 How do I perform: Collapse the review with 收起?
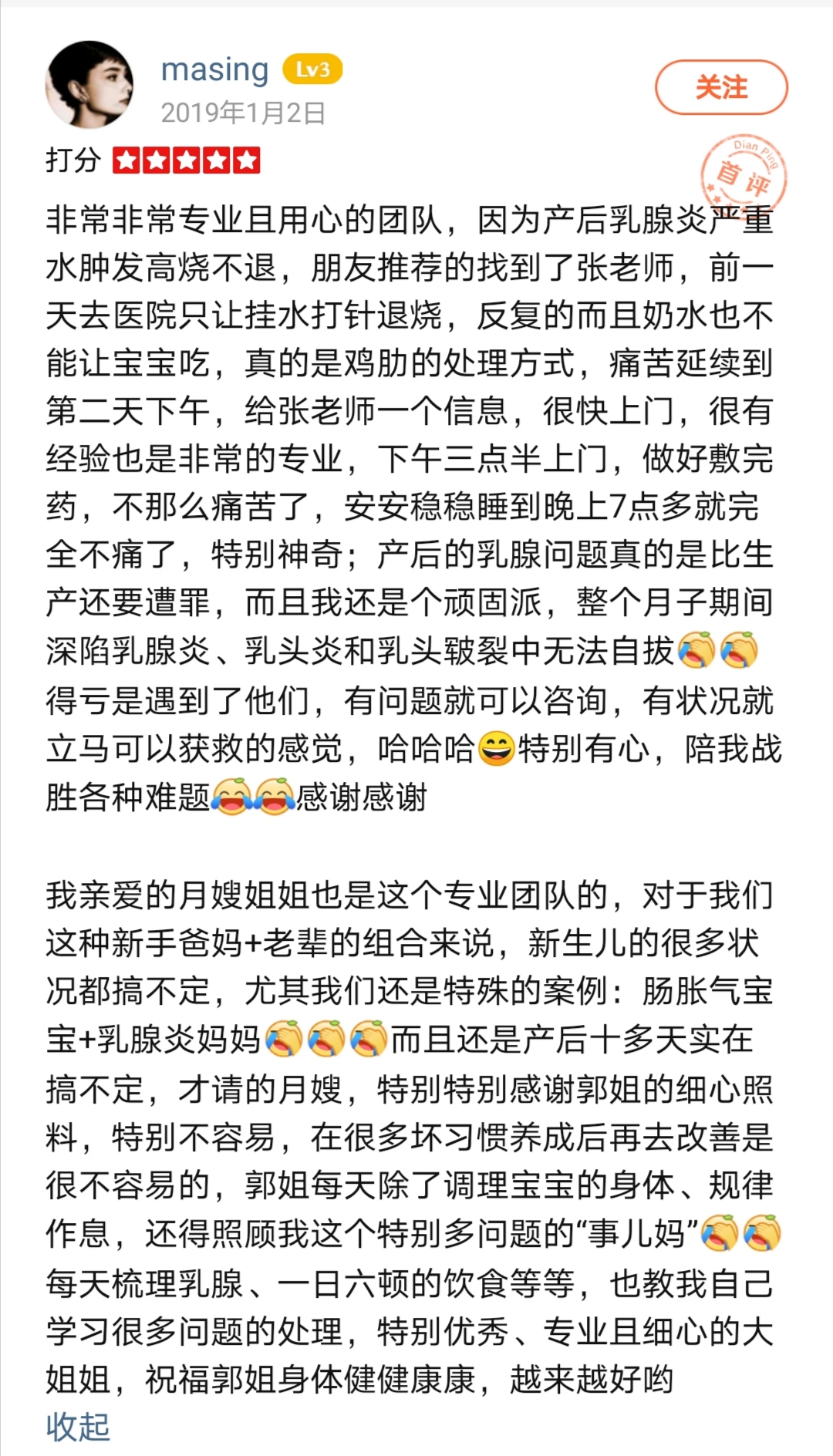click(x=77, y=1426)
